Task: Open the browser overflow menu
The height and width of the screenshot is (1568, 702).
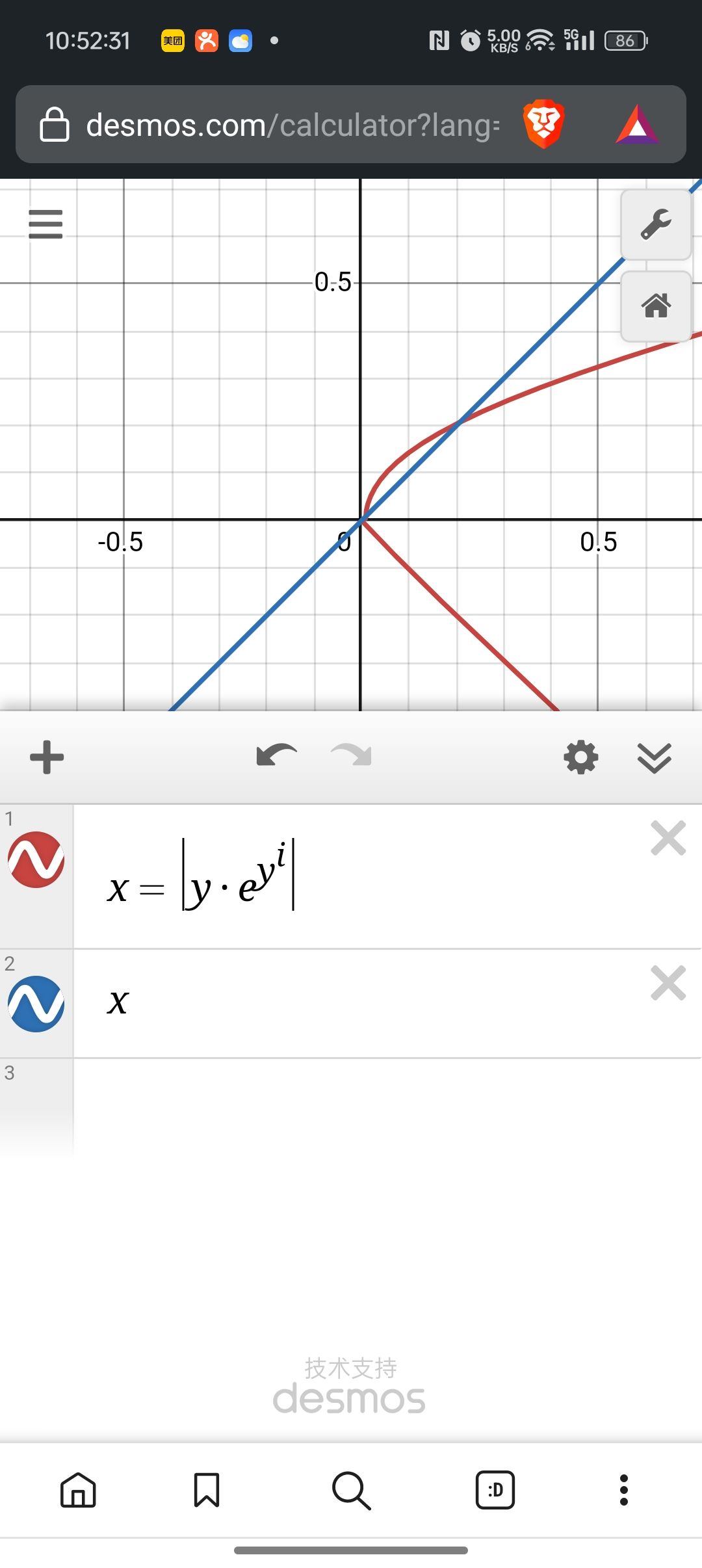Action: click(x=624, y=1490)
